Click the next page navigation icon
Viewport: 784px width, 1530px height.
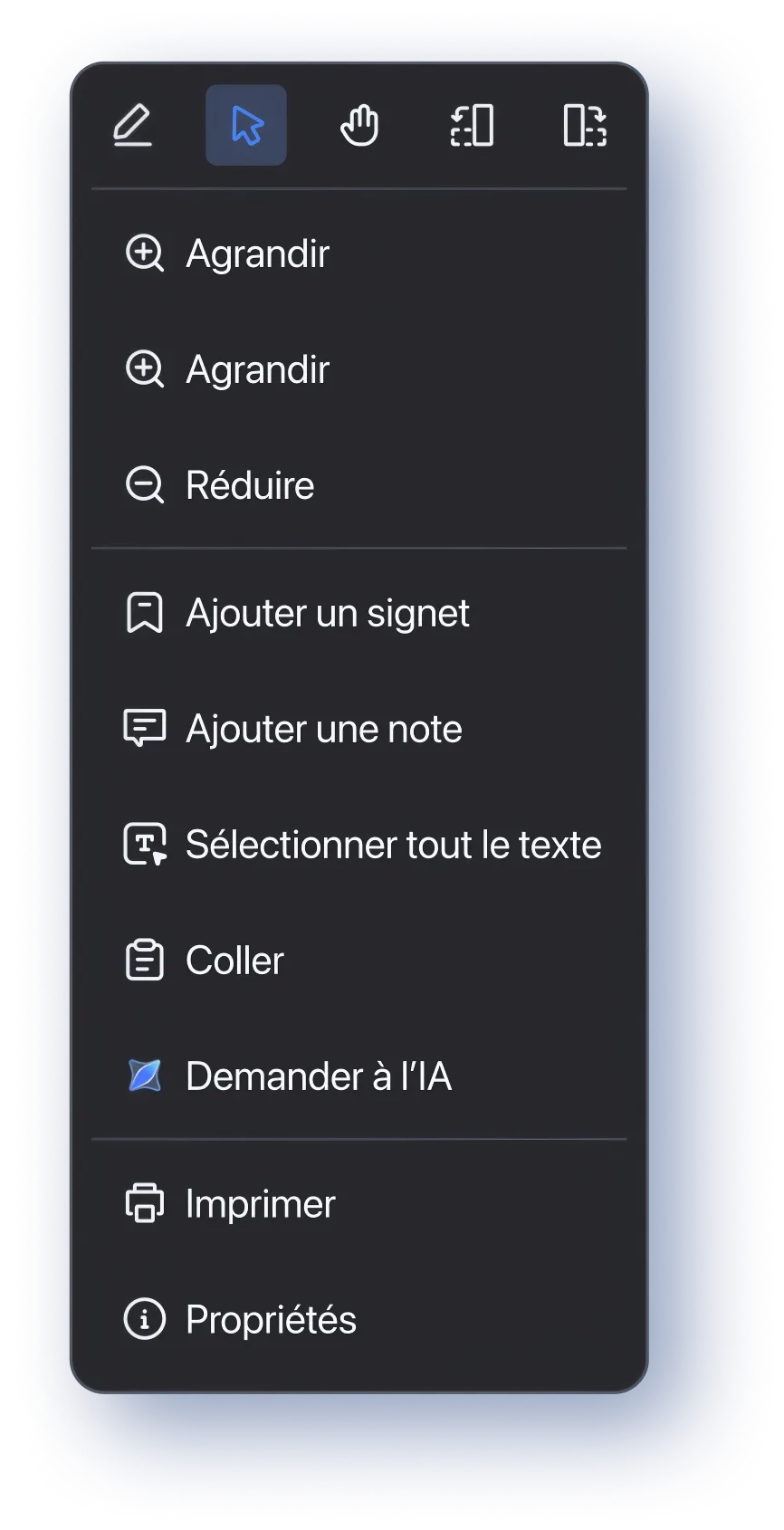583,126
